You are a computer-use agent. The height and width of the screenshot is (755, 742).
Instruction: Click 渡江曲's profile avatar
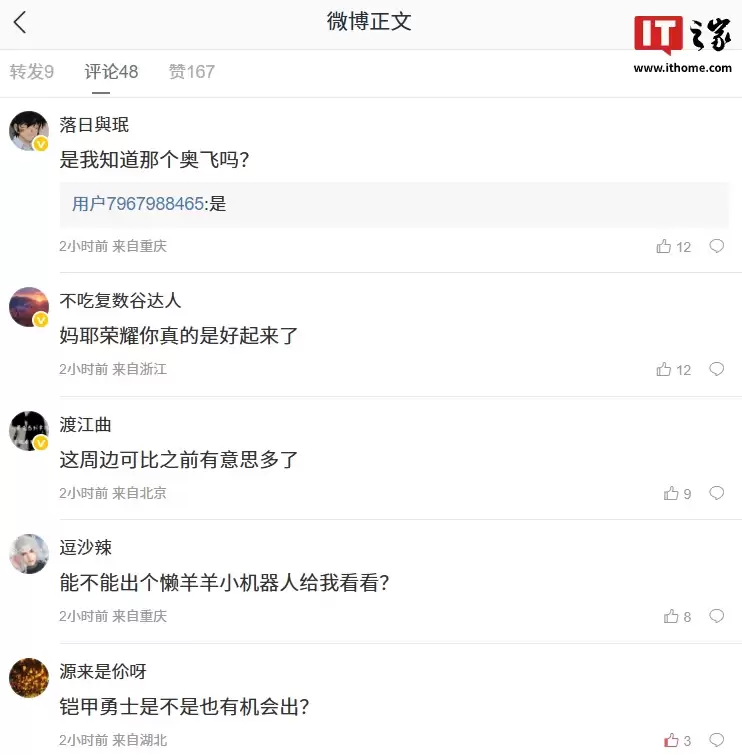[x=28, y=430]
